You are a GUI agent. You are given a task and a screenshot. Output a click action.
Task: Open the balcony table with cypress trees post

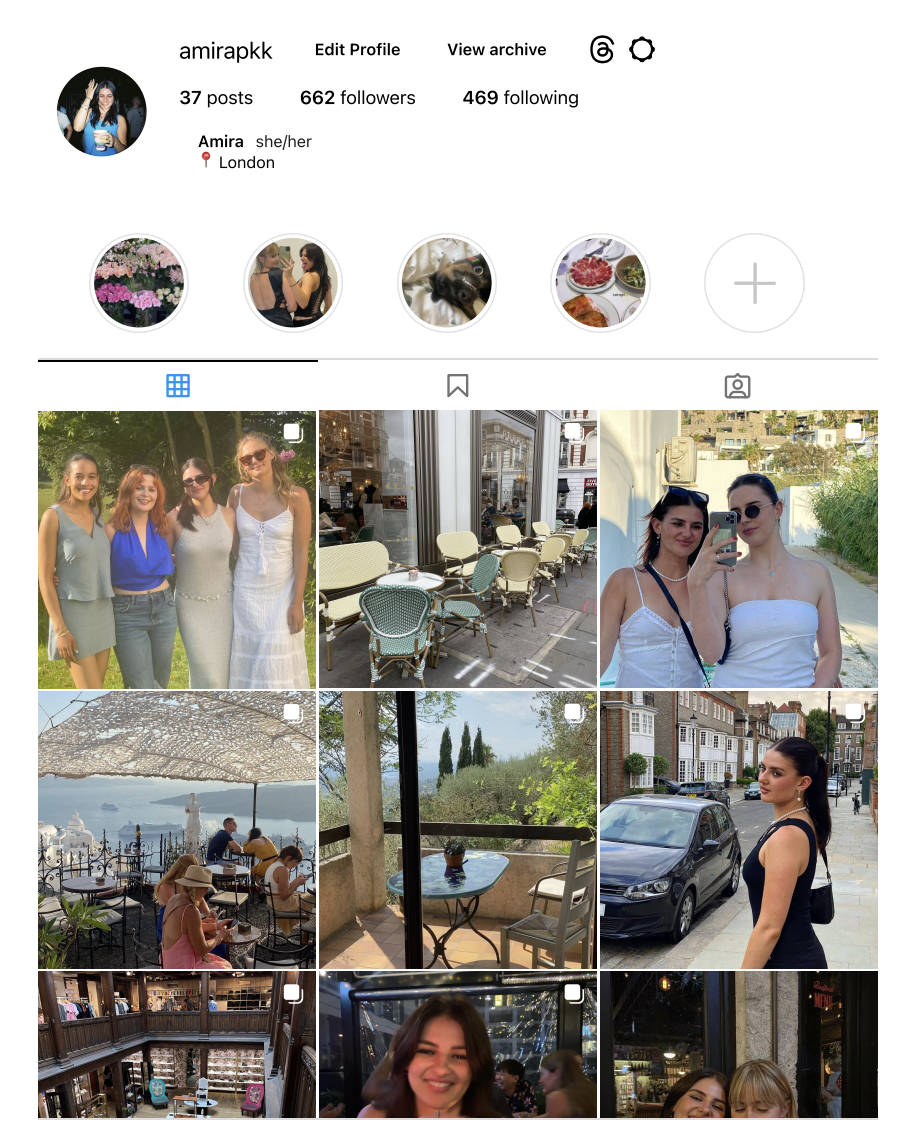457,829
